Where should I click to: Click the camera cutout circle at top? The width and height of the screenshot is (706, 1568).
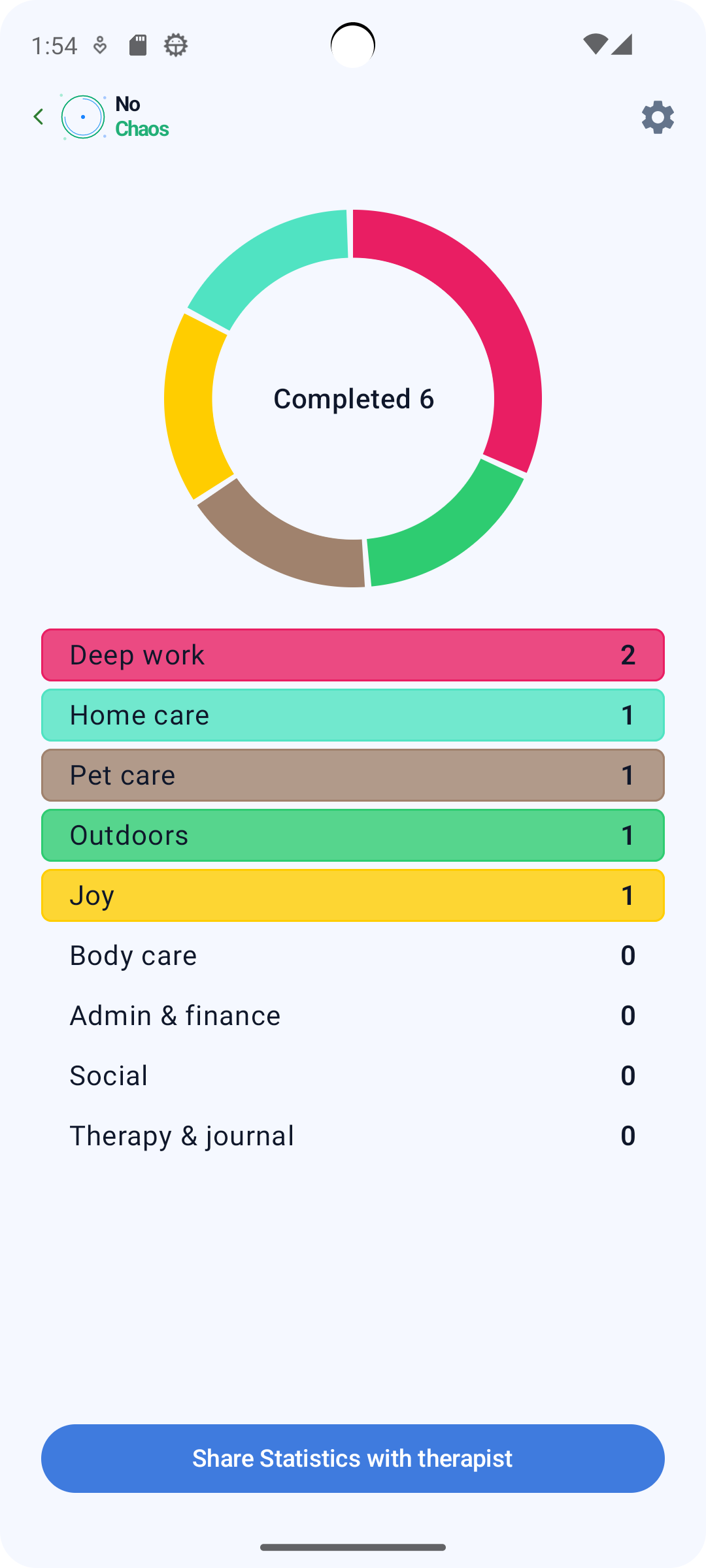(x=353, y=44)
